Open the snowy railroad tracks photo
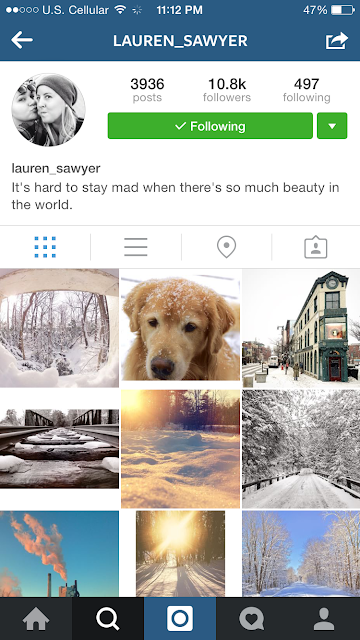 click(x=59, y=449)
